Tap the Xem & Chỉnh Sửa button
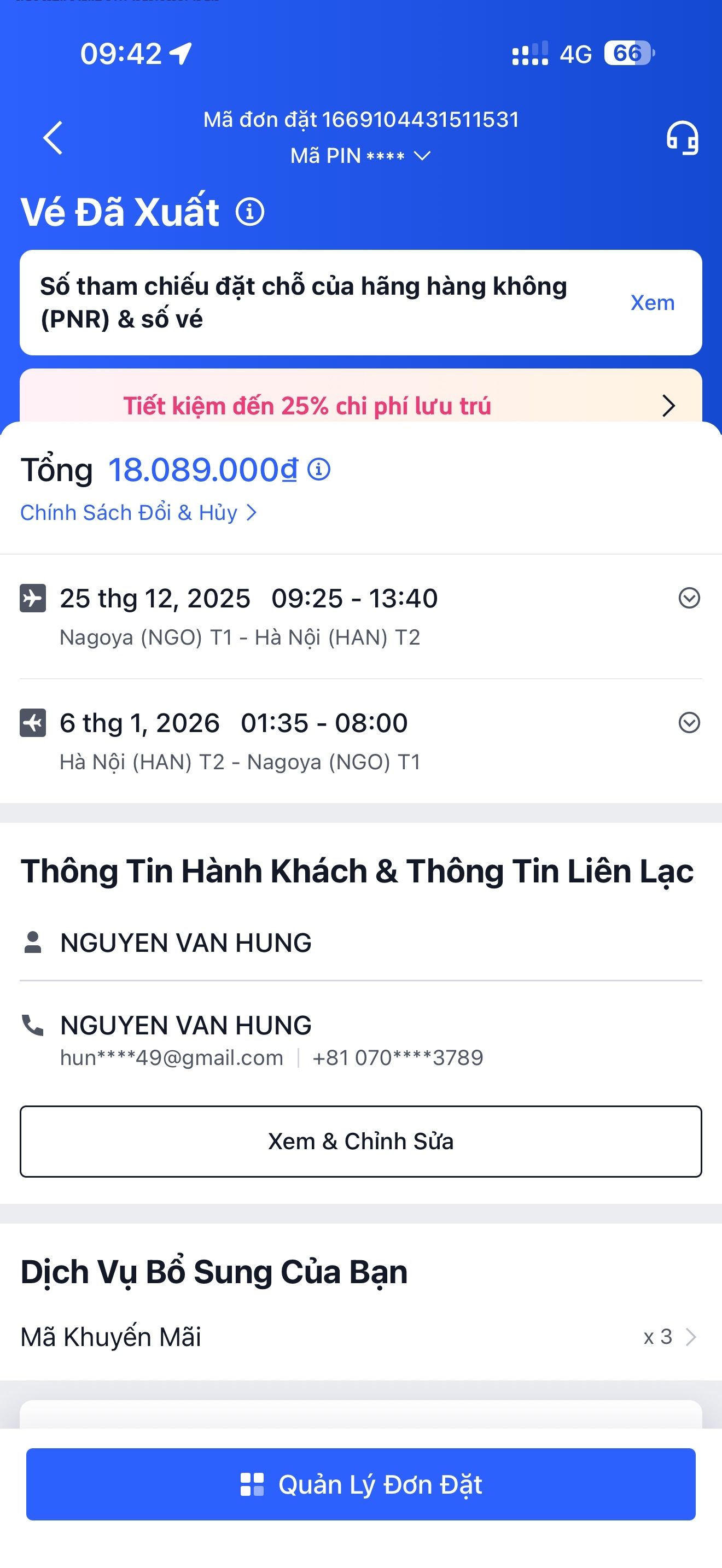 pyautogui.click(x=360, y=1142)
